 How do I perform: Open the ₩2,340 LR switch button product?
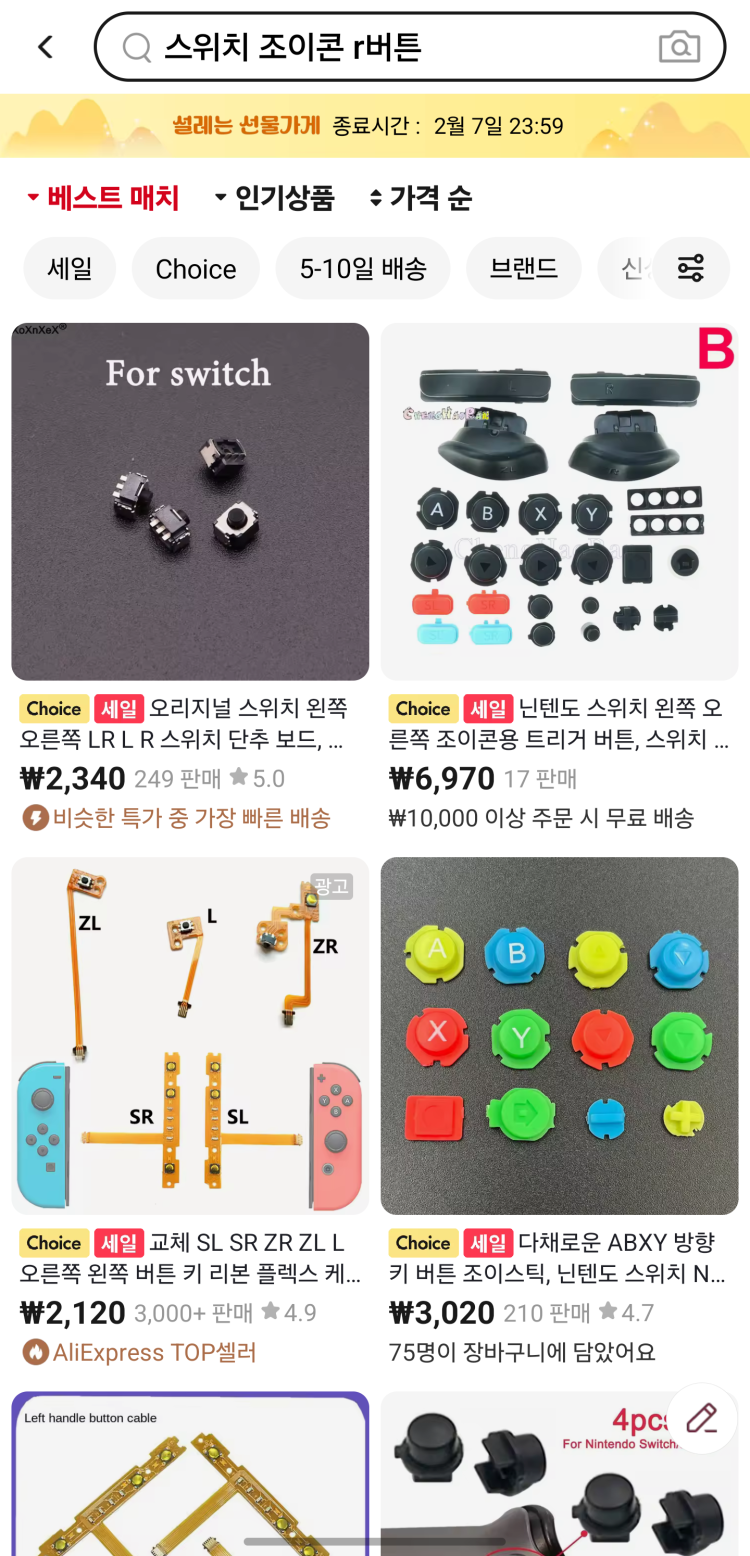(x=190, y=502)
